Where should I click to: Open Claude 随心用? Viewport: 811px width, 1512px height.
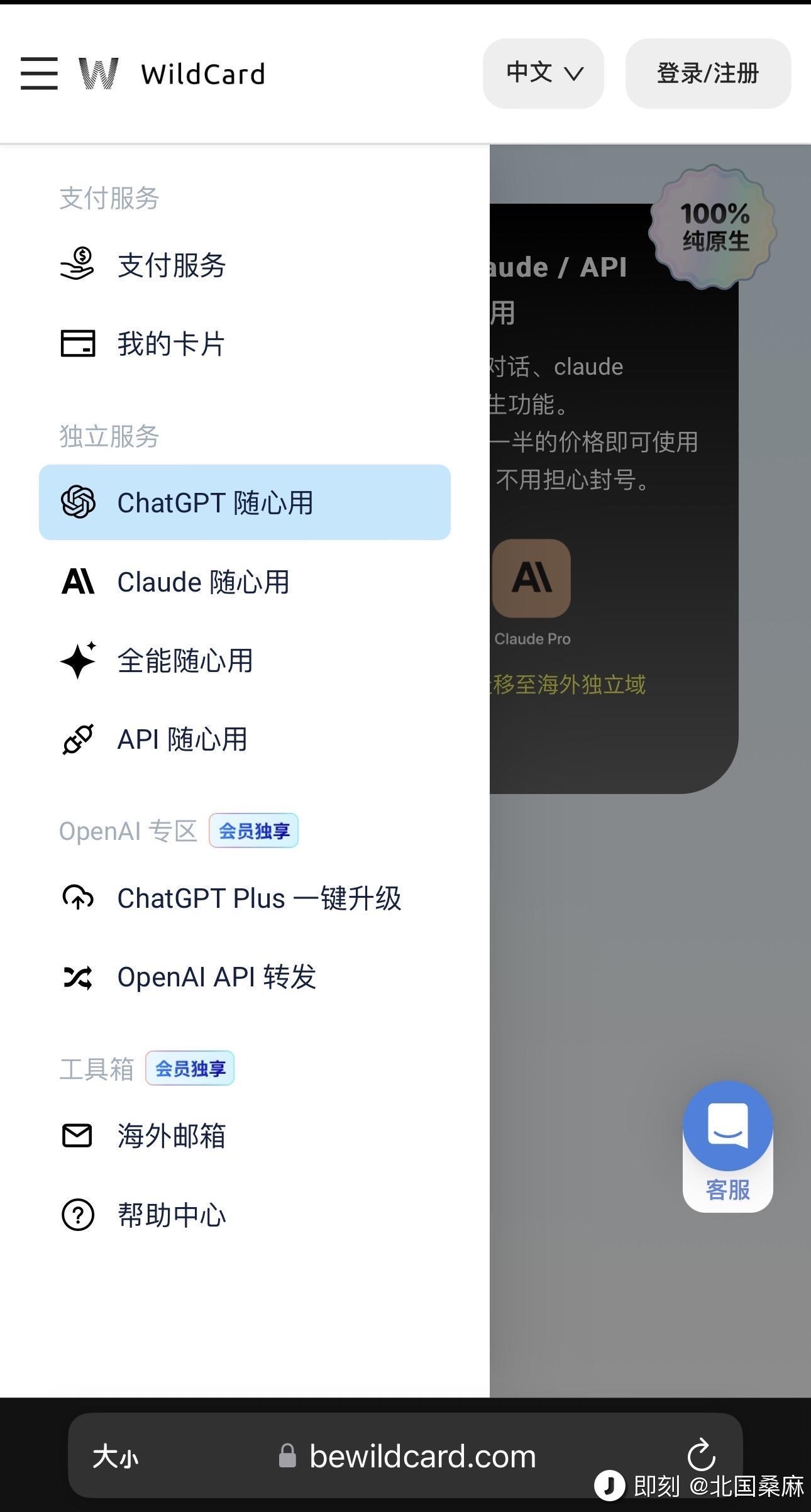pos(245,582)
